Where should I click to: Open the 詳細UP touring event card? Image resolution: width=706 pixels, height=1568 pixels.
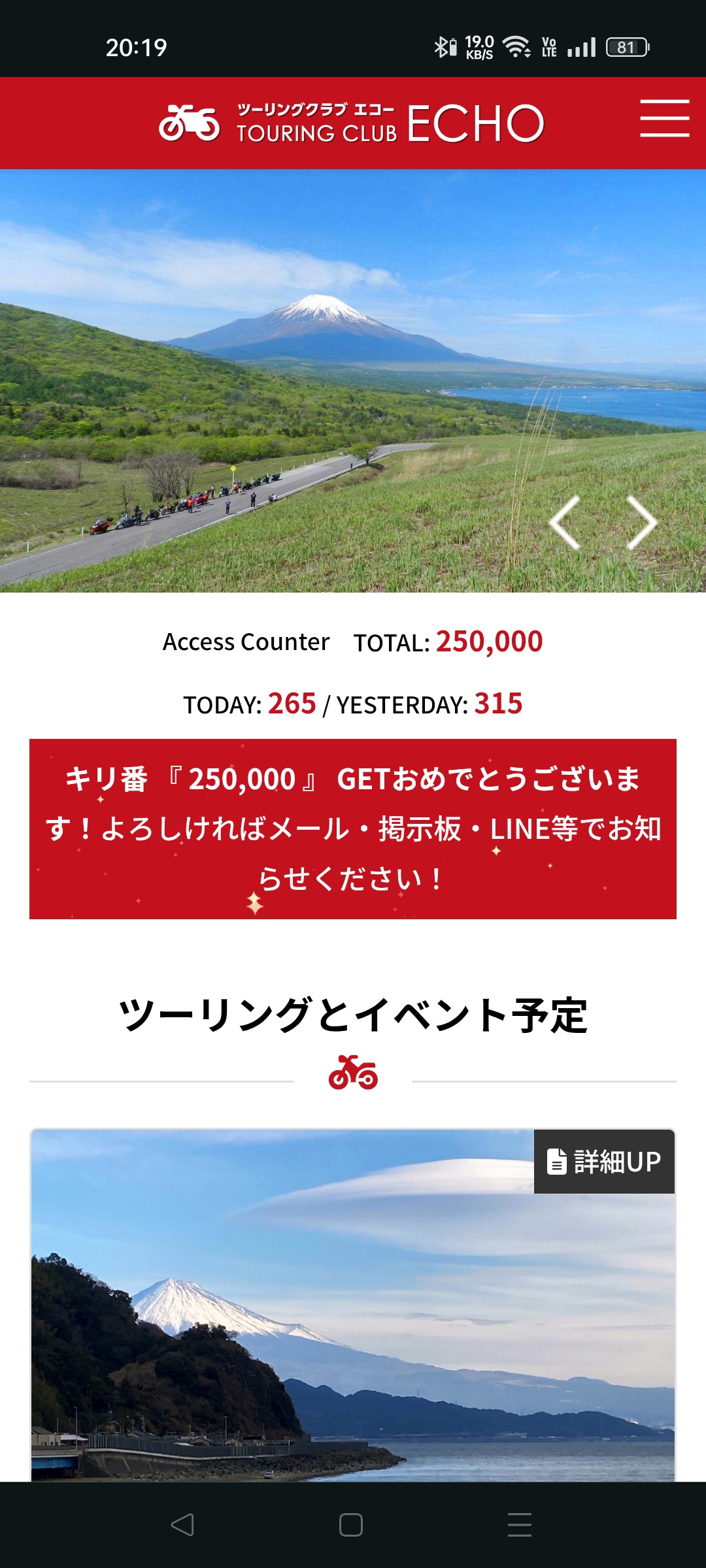(353, 1307)
